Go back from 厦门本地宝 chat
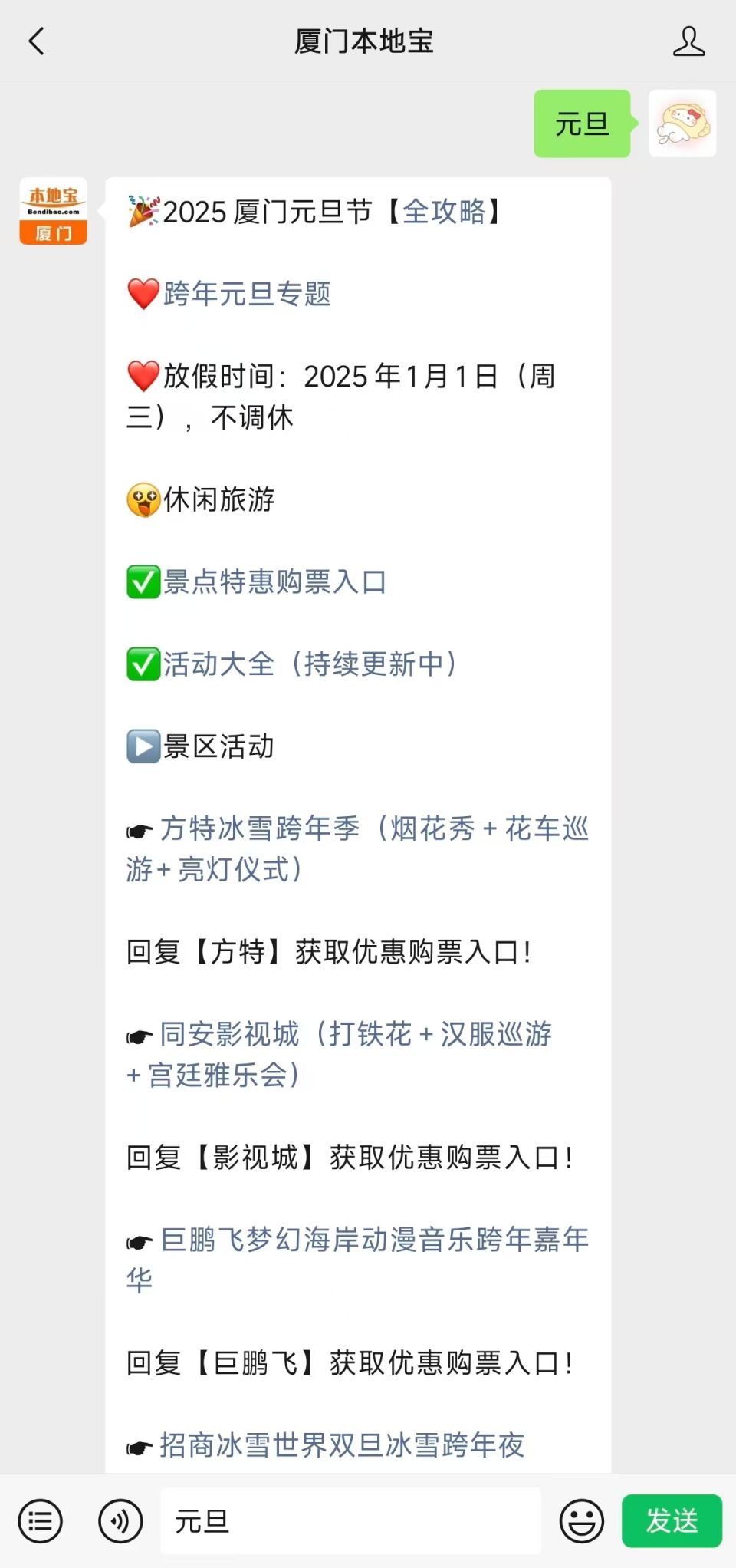This screenshot has width=736, height=1568. (x=36, y=41)
